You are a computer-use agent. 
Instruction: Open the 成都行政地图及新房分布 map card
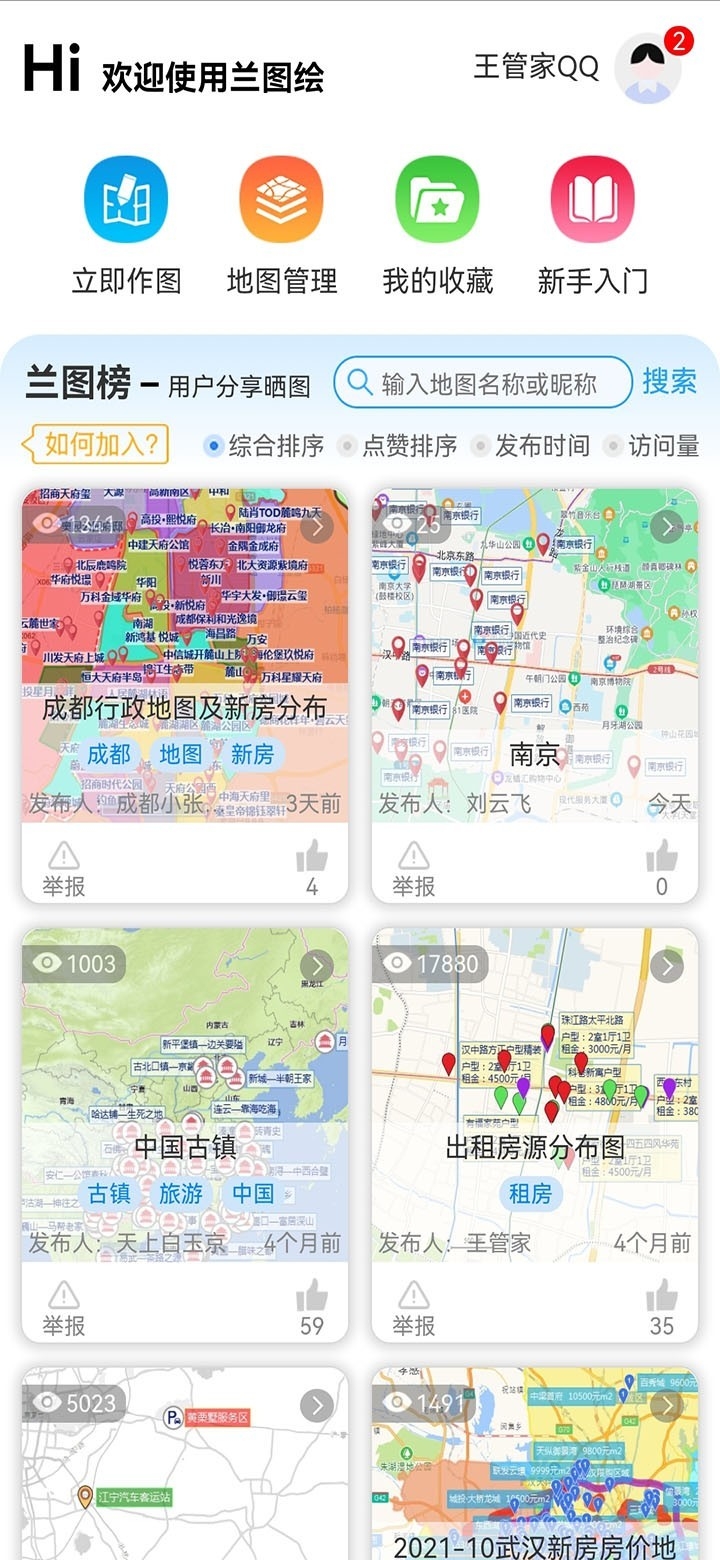(185, 655)
